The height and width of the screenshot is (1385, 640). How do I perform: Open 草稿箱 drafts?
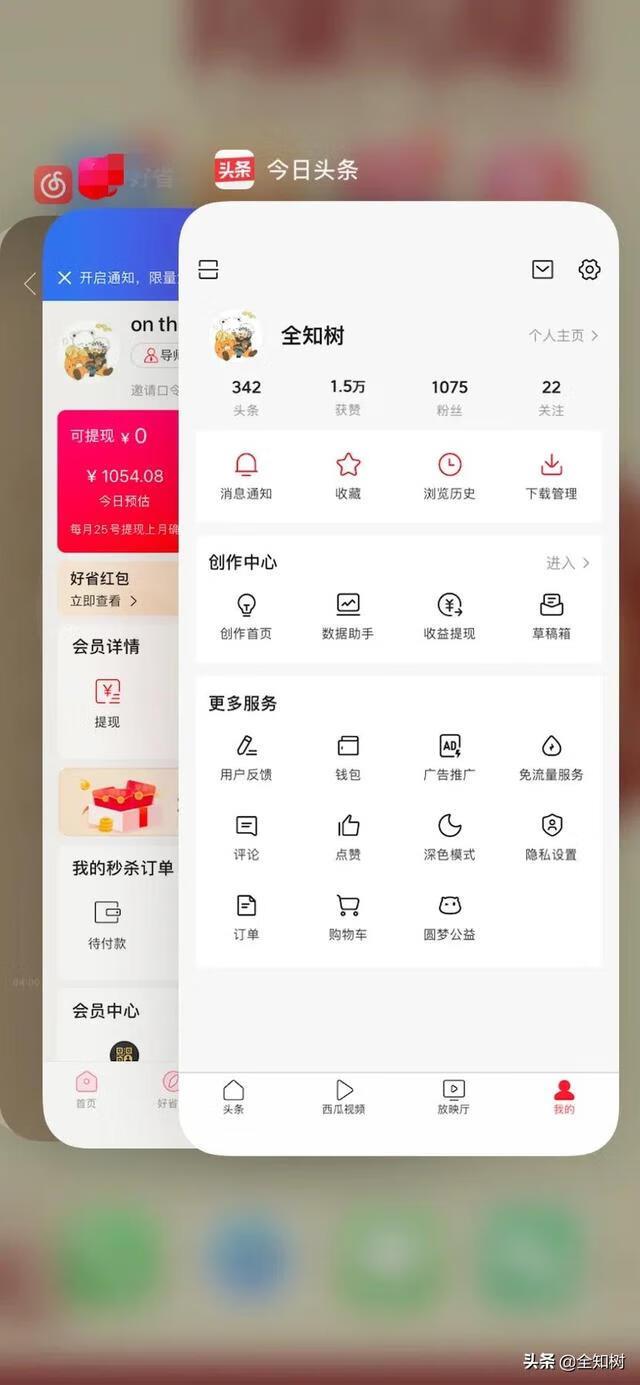(x=551, y=615)
